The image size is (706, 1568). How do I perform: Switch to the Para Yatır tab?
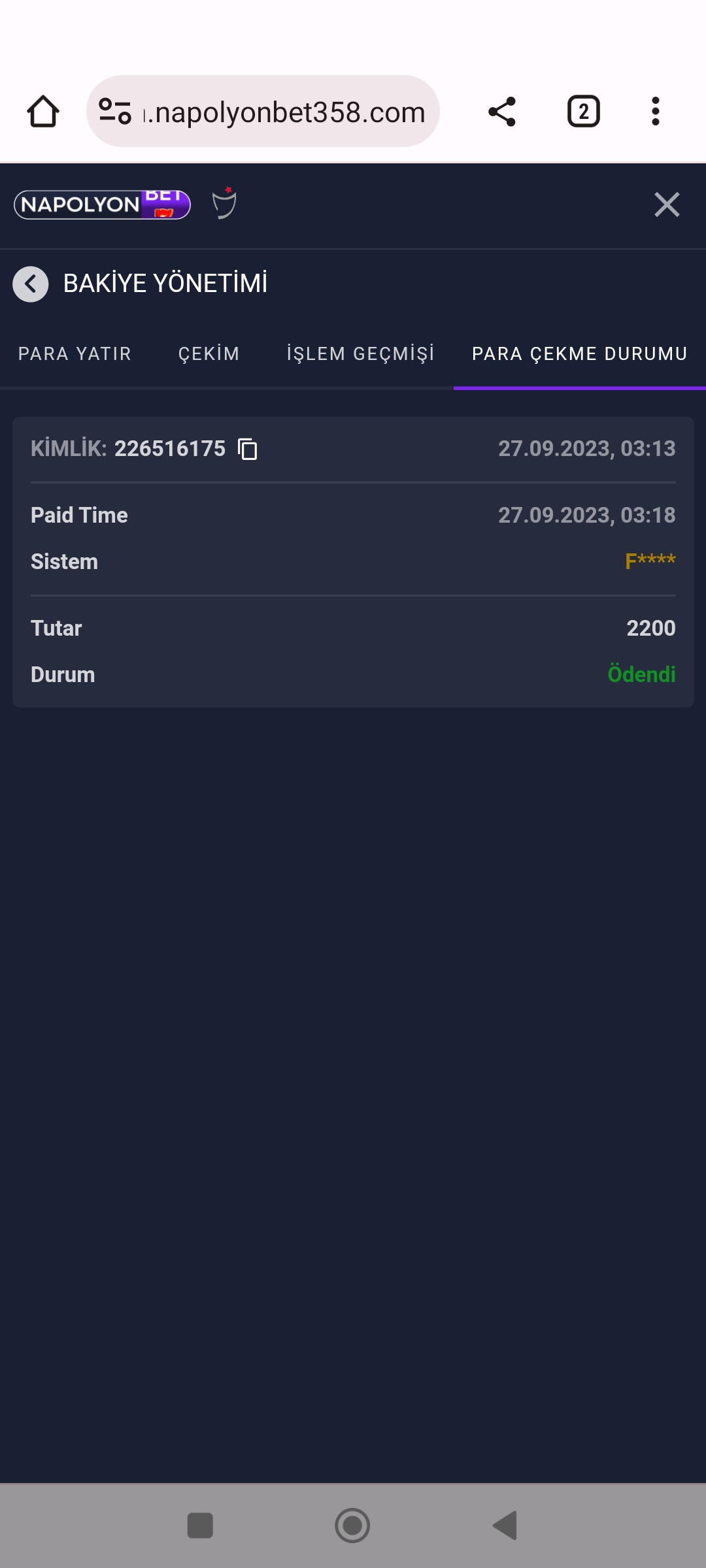click(x=75, y=353)
